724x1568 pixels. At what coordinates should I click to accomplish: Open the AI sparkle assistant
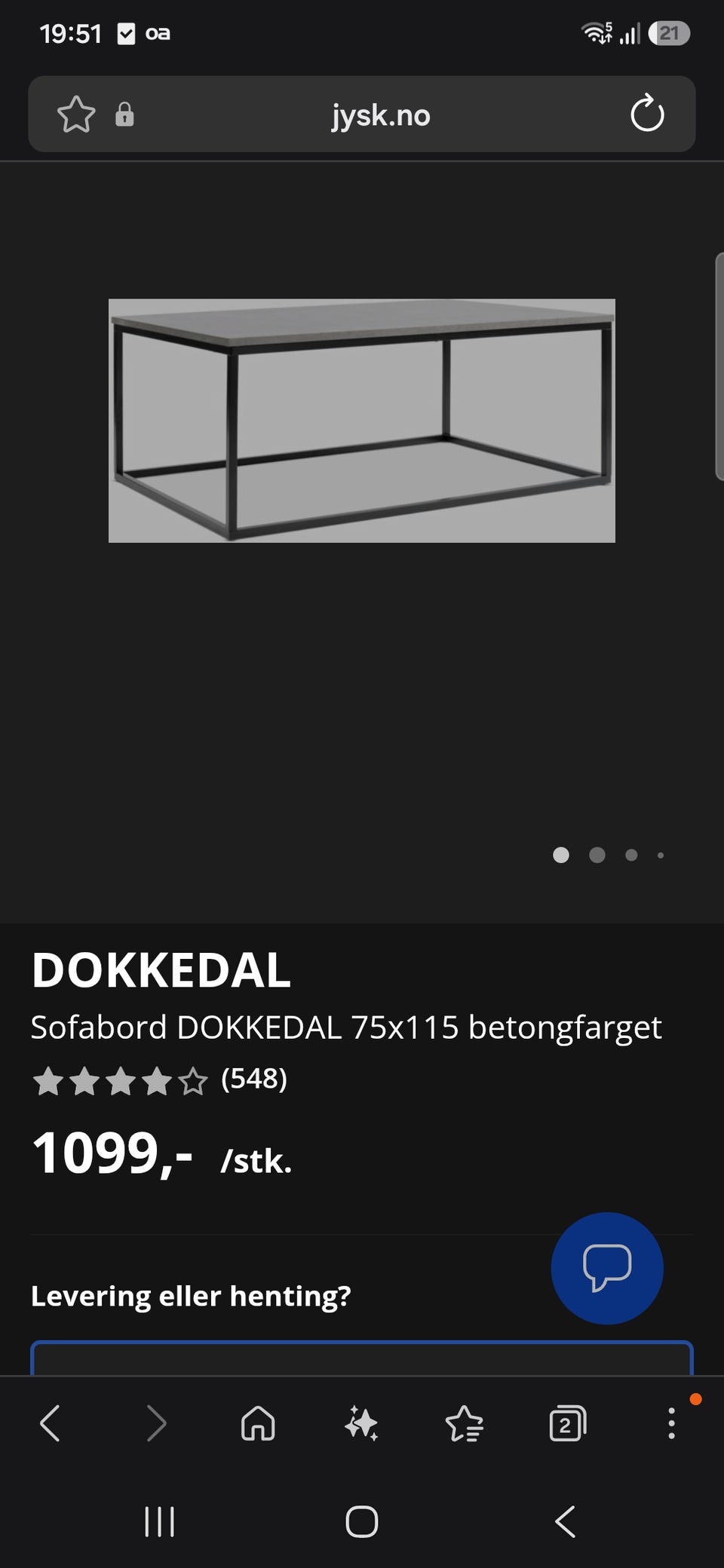361,1423
